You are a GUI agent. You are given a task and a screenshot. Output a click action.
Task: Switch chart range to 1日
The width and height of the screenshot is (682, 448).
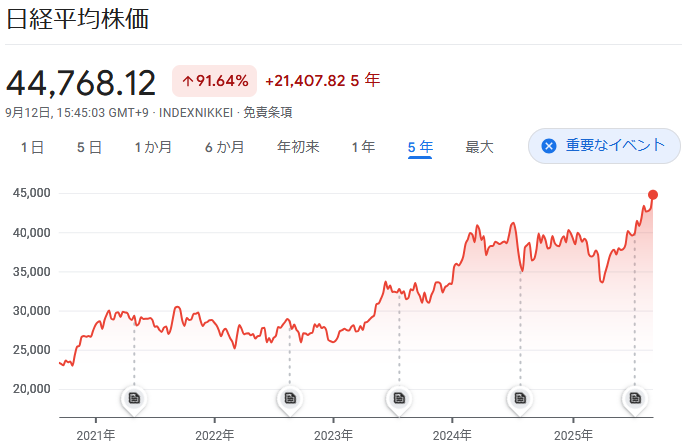point(32,147)
